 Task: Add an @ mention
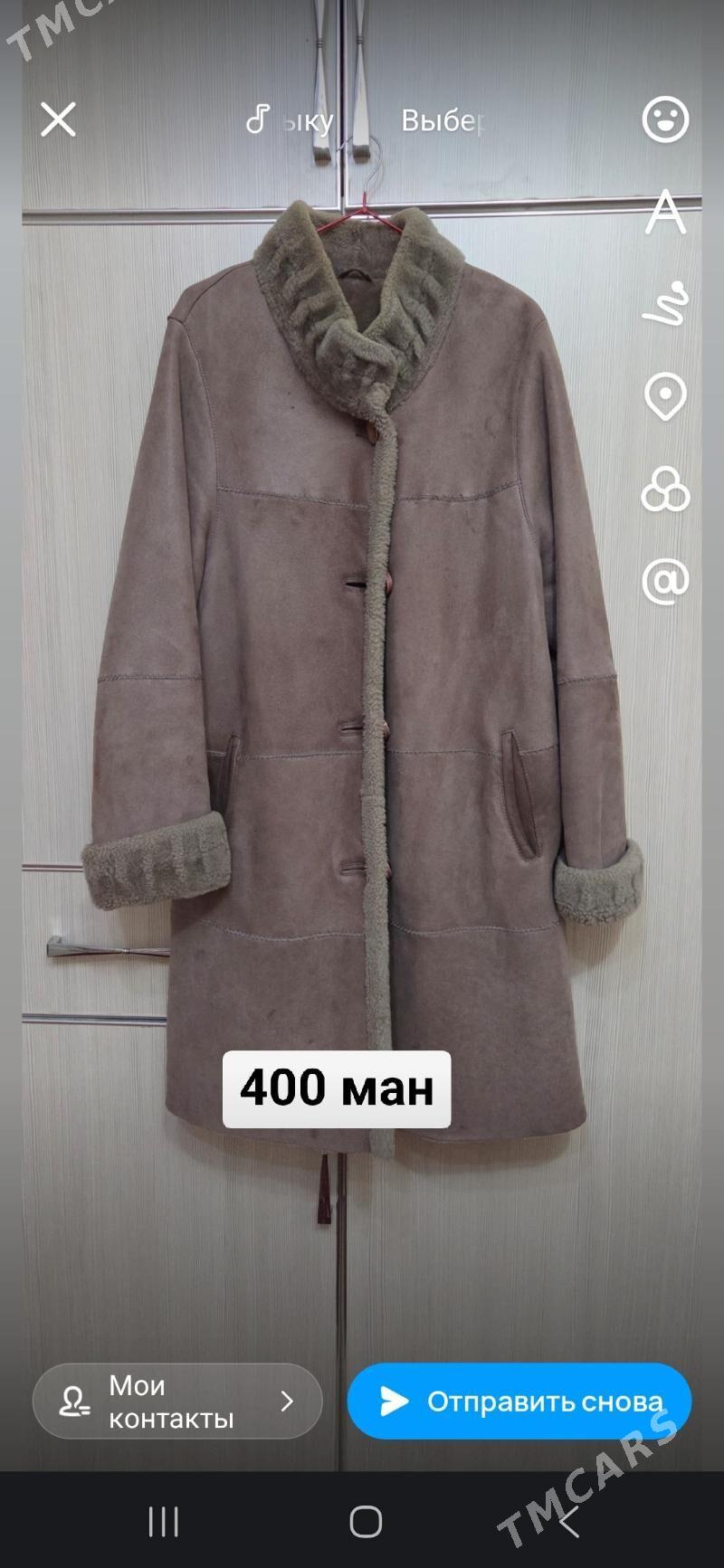coord(665,582)
